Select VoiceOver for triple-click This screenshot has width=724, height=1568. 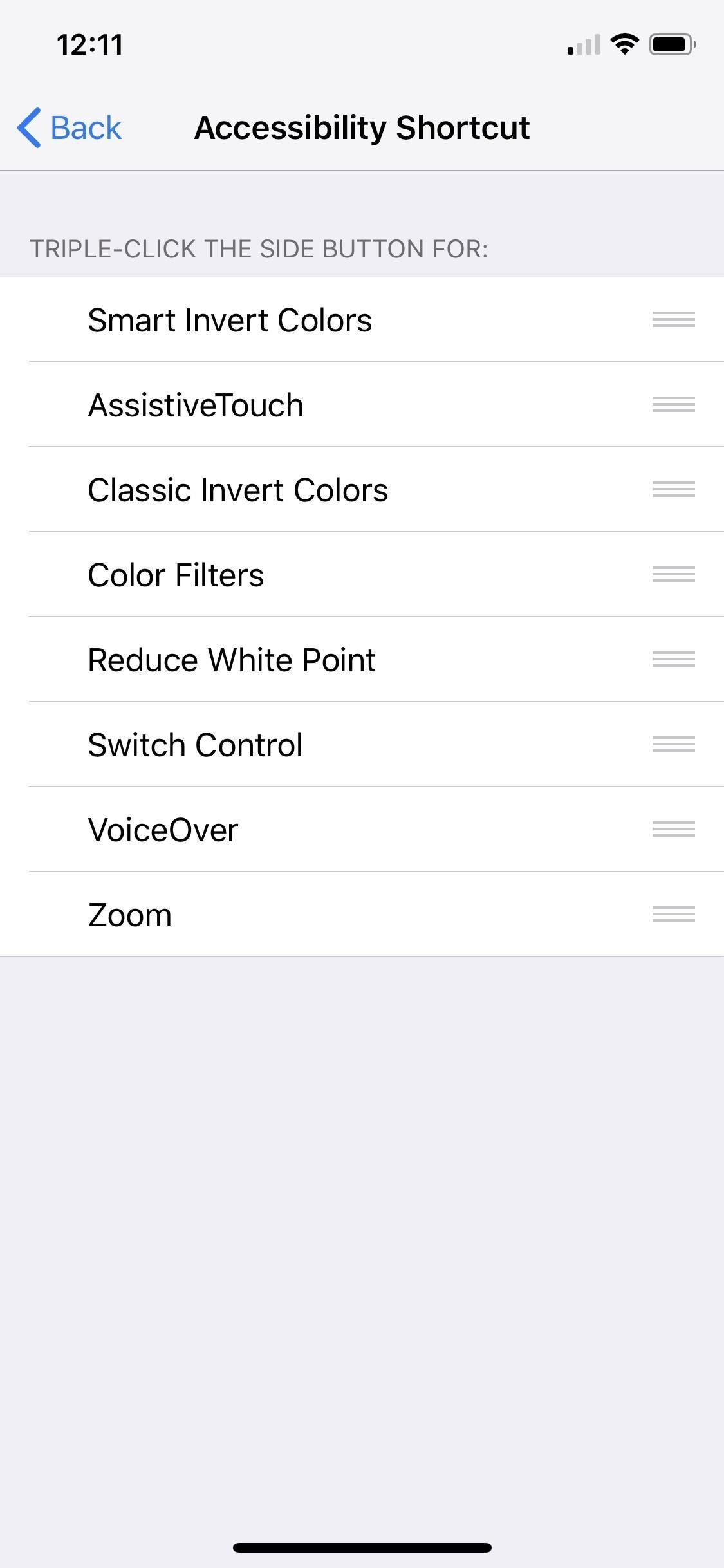point(163,830)
